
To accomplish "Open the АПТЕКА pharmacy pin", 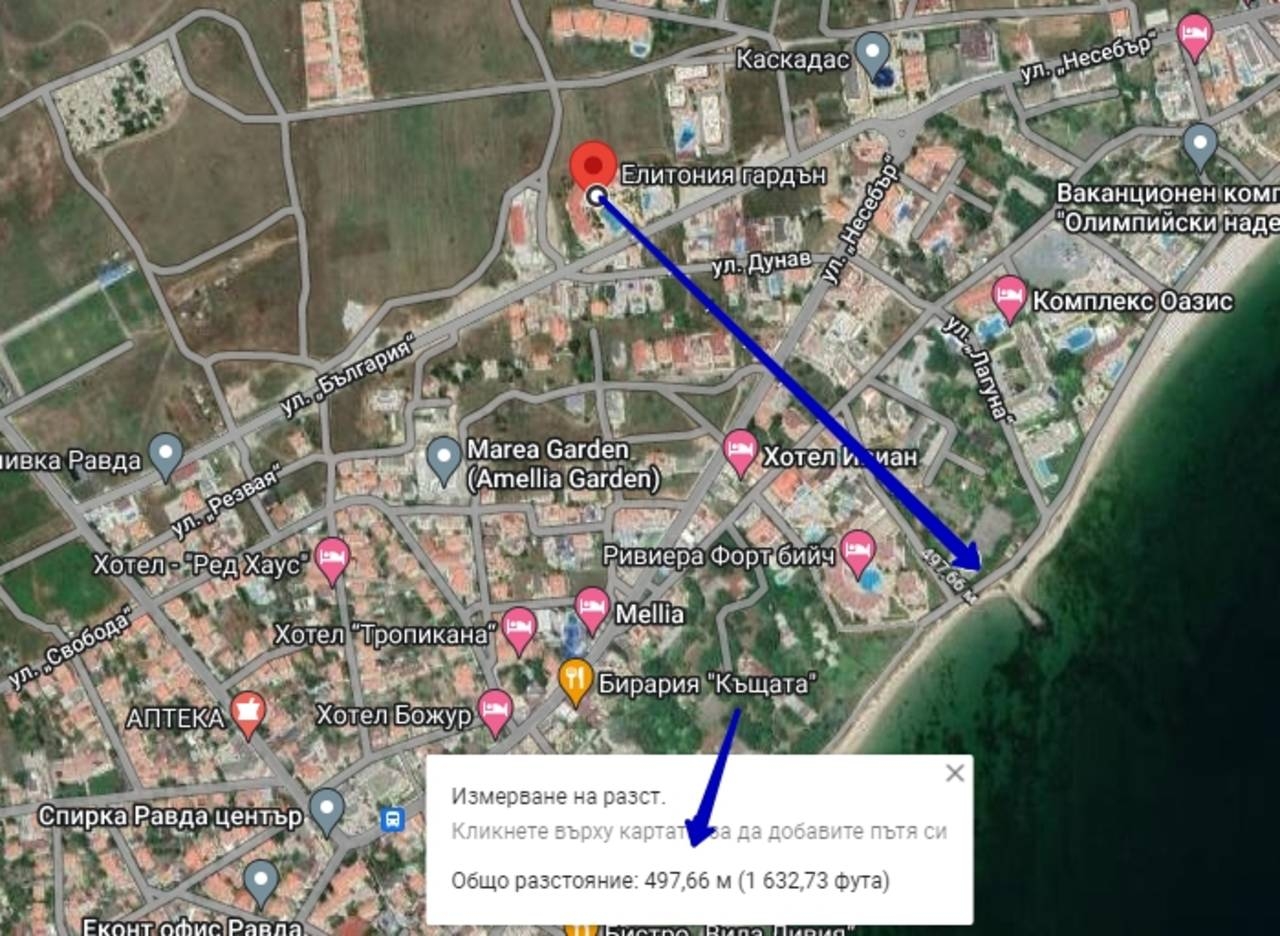I will click(248, 713).
